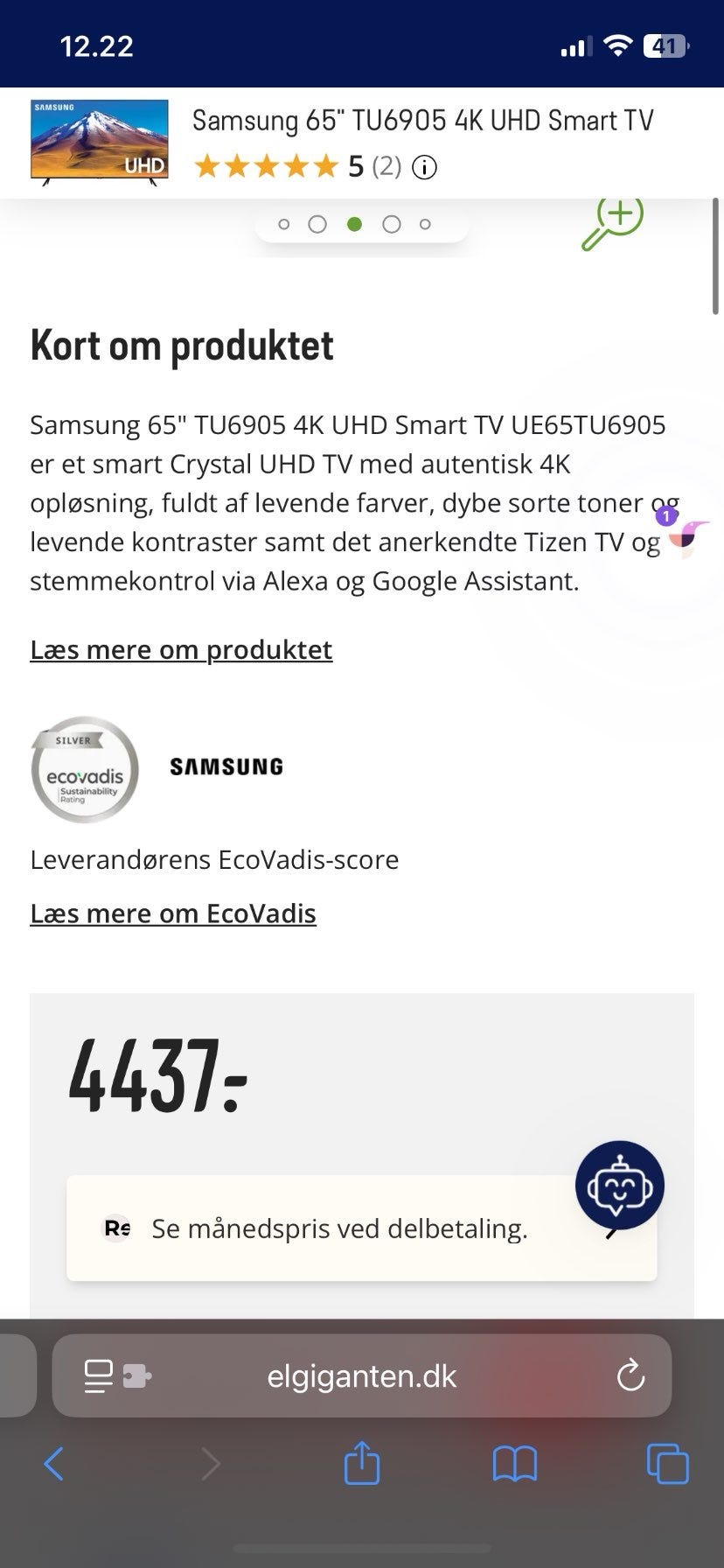Viewport: 724px width, 1568px height.
Task: Open Safari tabs overview
Action: [x=667, y=1464]
